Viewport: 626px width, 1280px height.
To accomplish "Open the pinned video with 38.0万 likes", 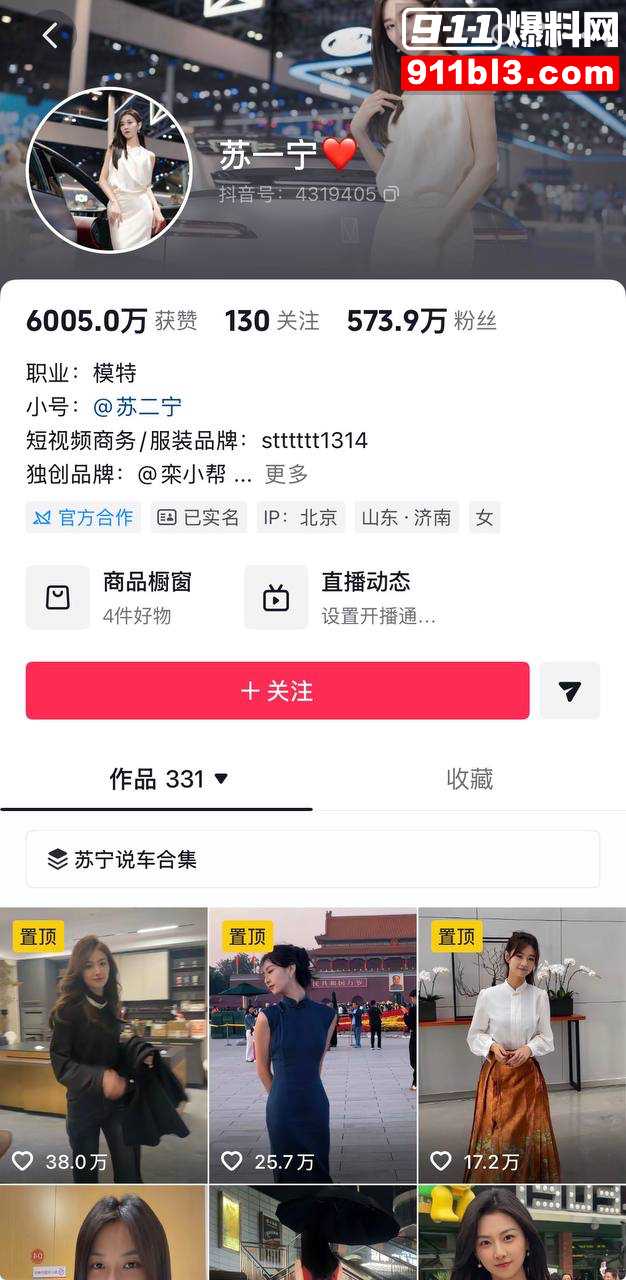I will pos(103,1045).
